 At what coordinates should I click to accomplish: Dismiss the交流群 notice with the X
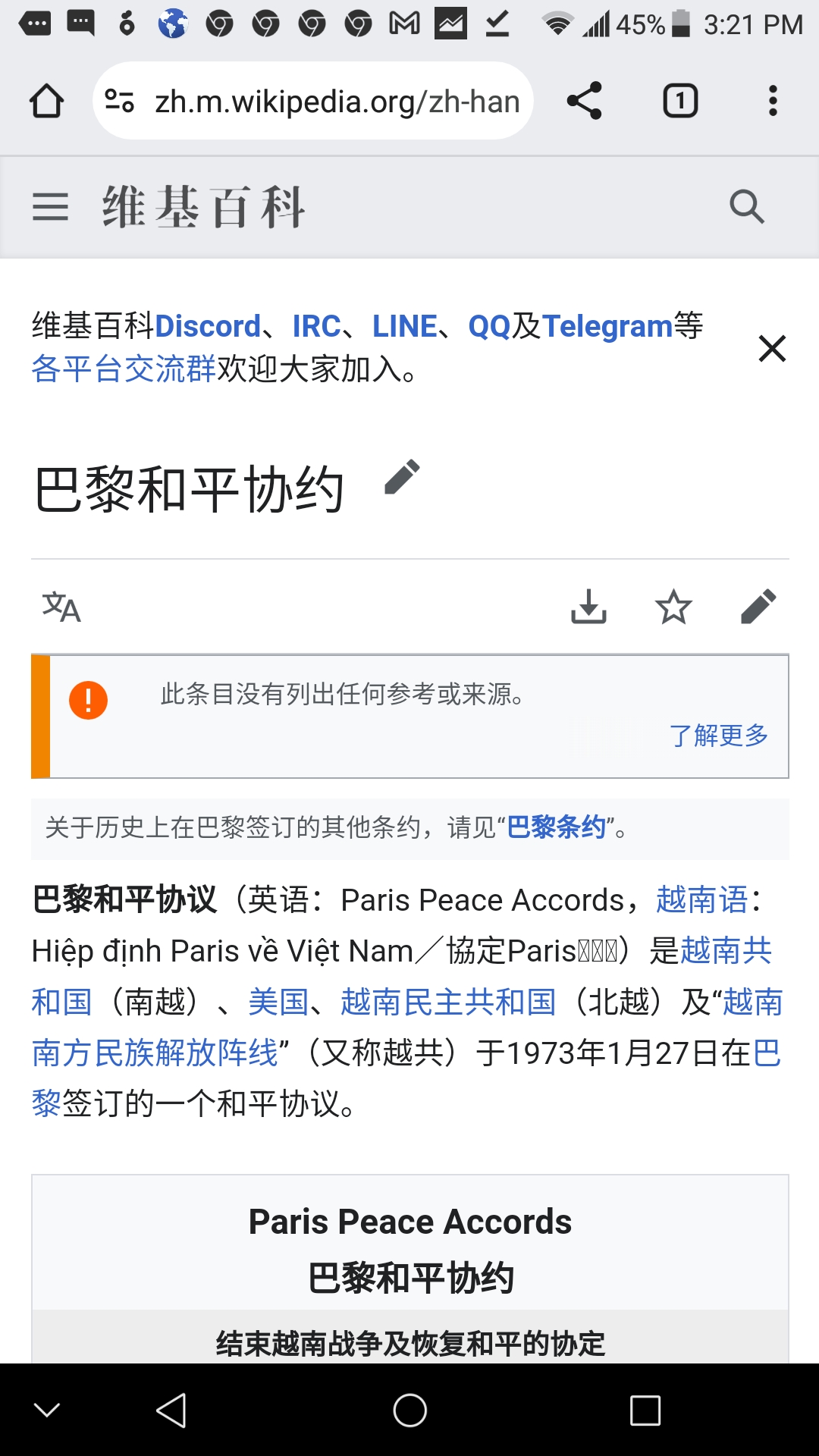pos(772,349)
